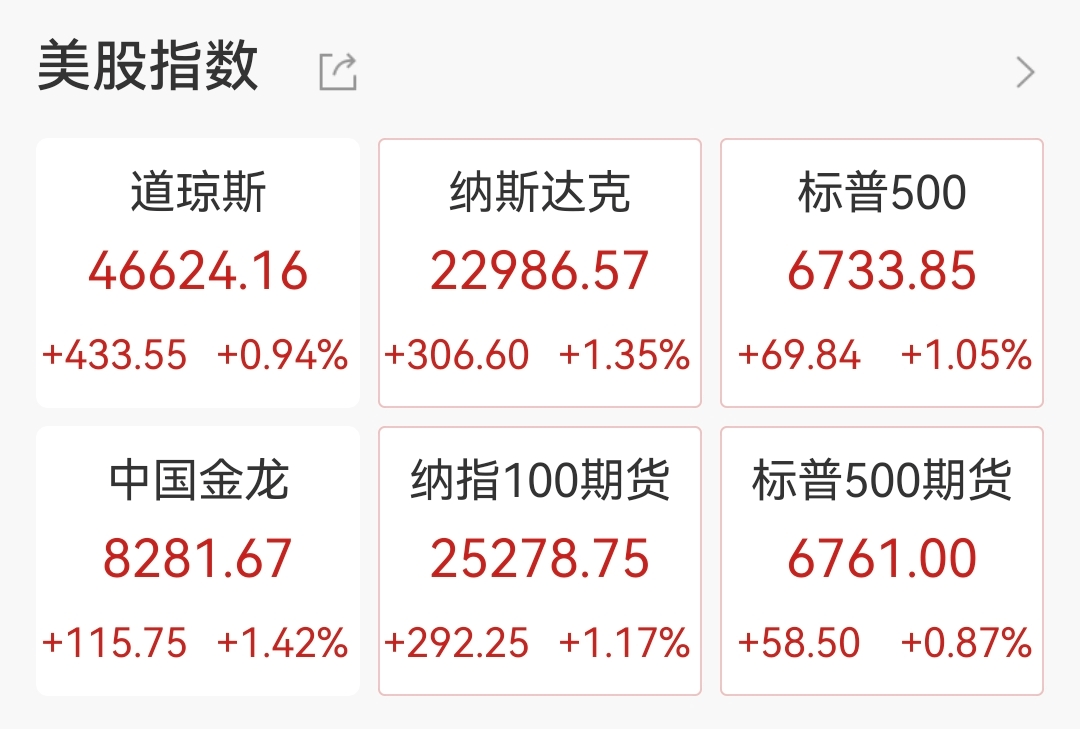
Task: Open the 道琼斯 index card
Action: [x=197, y=273]
